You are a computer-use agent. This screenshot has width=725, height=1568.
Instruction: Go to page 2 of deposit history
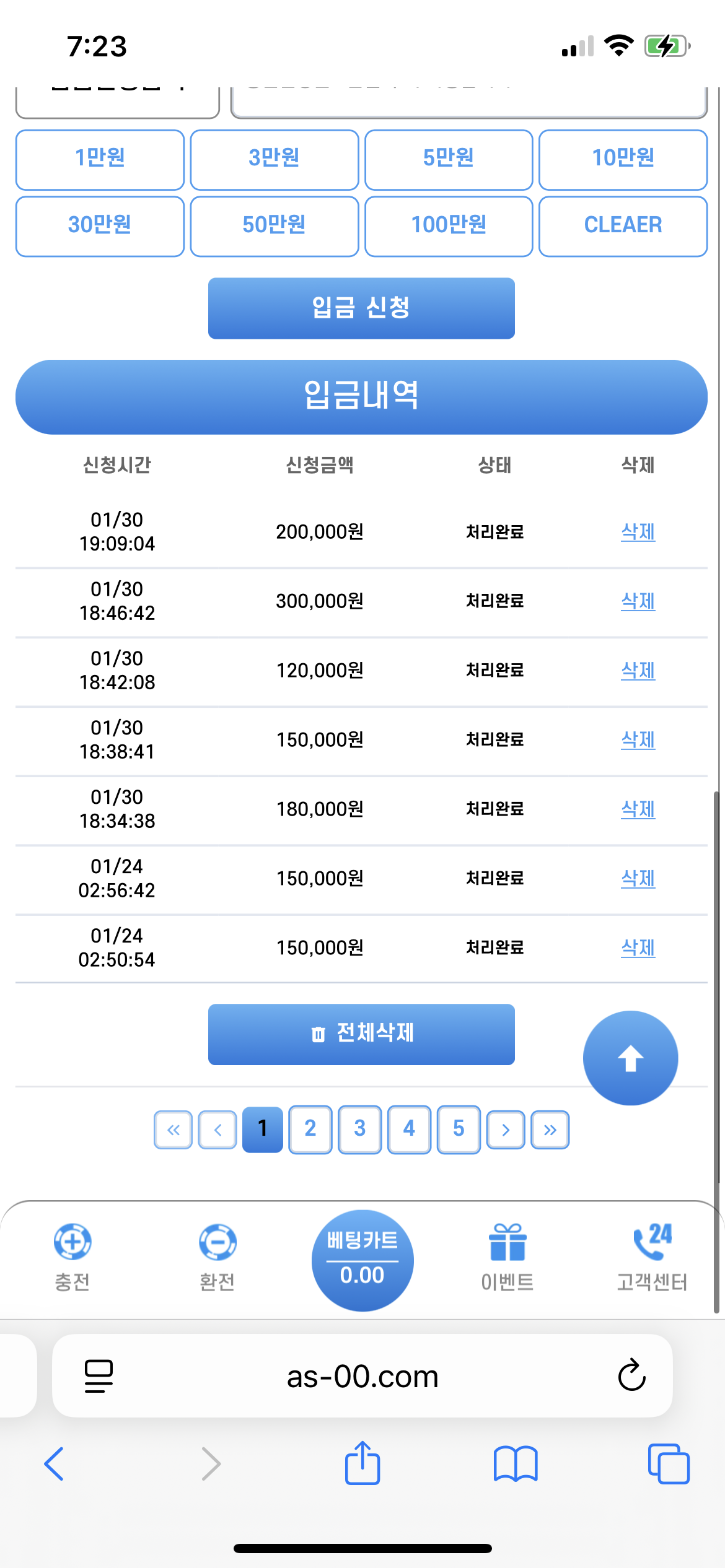(310, 1129)
